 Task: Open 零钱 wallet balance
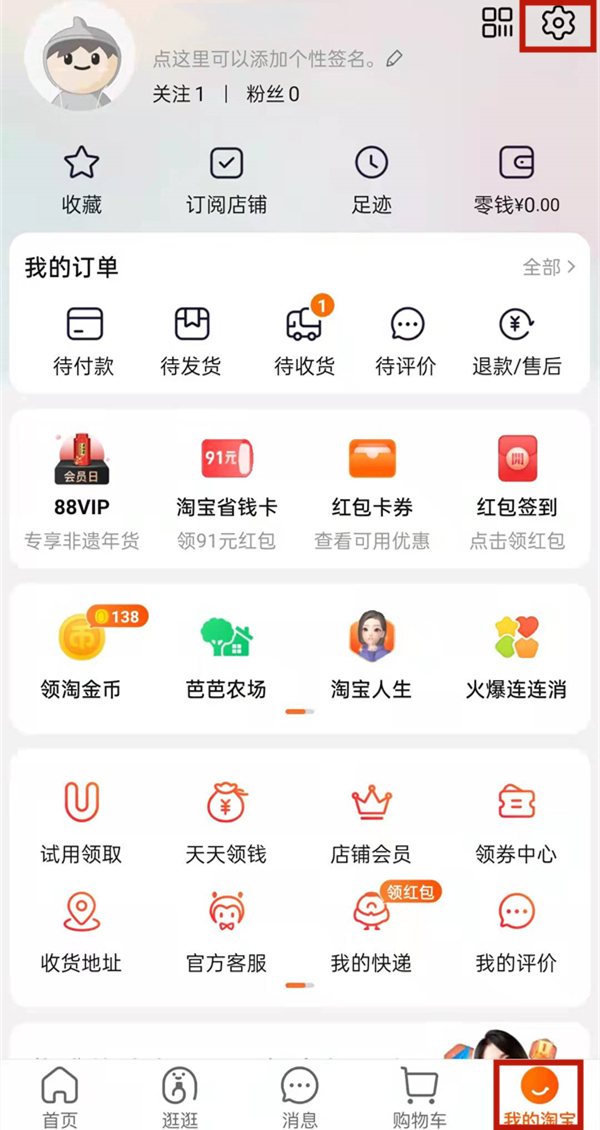tap(516, 180)
